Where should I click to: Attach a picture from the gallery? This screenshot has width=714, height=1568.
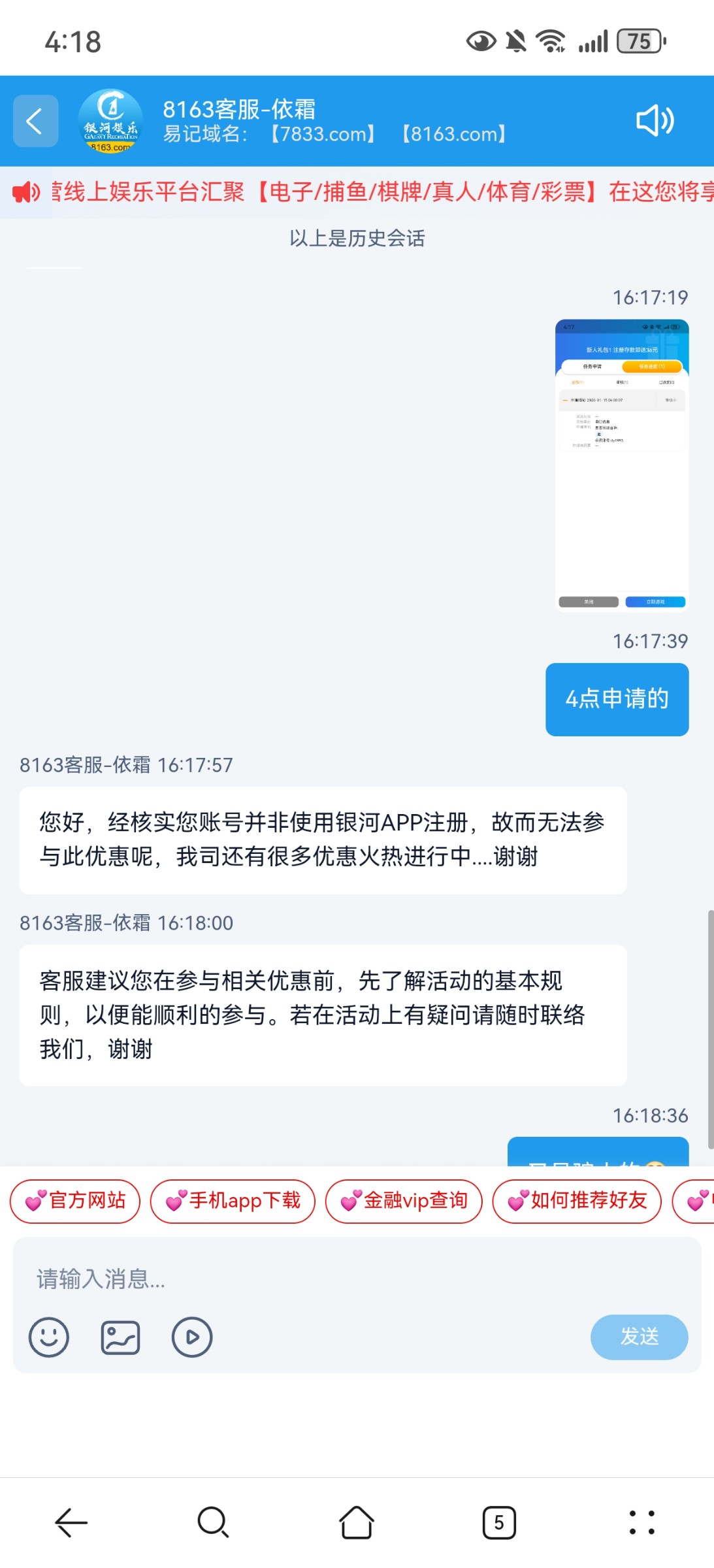(120, 1337)
